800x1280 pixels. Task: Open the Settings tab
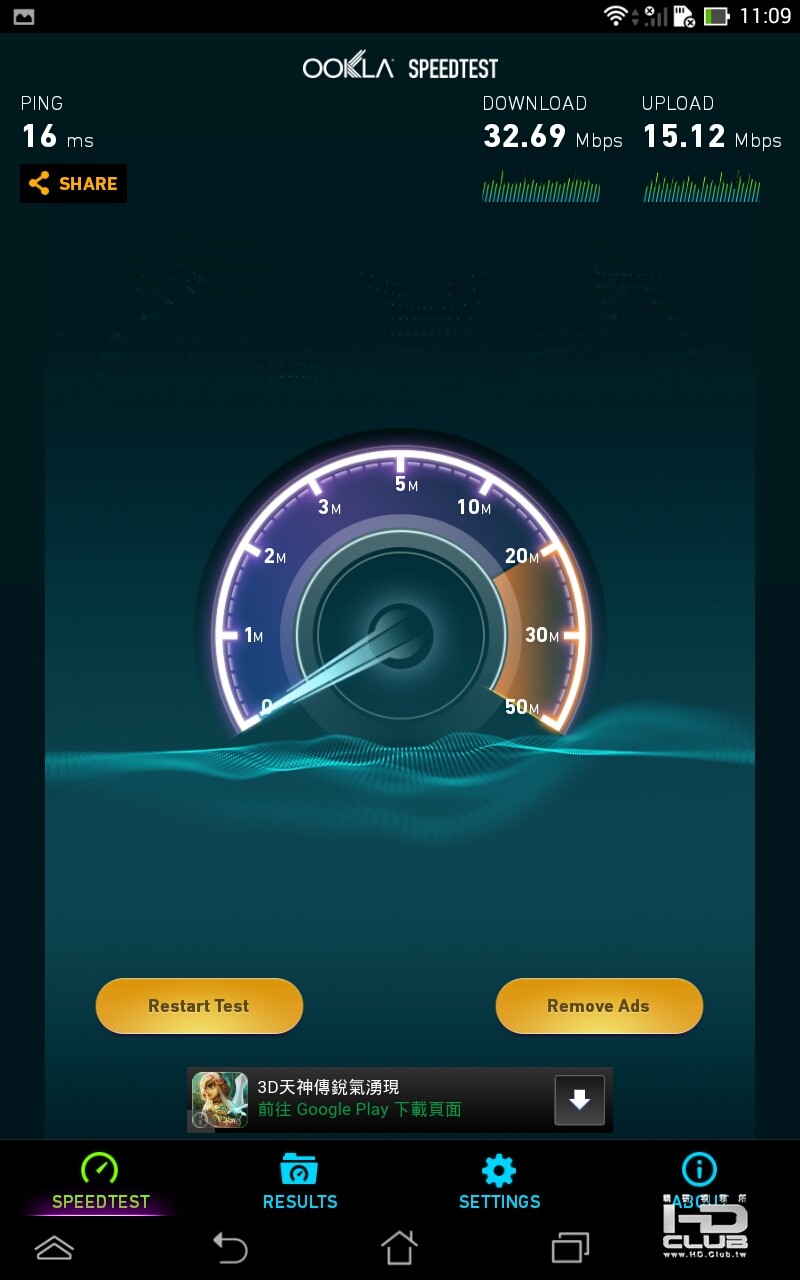(x=499, y=1181)
